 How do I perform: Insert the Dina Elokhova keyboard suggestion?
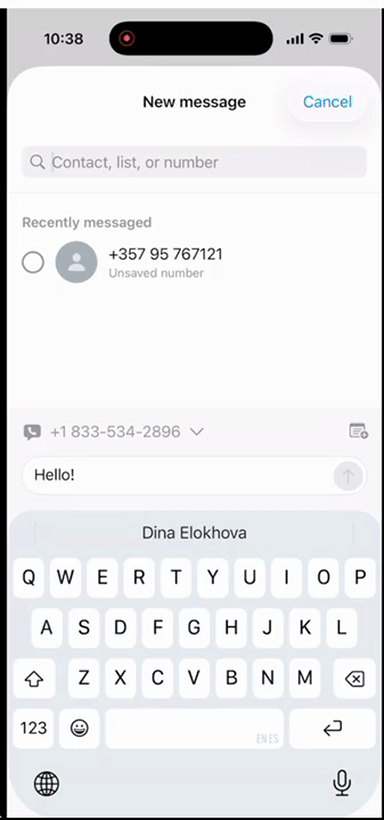coord(194,533)
